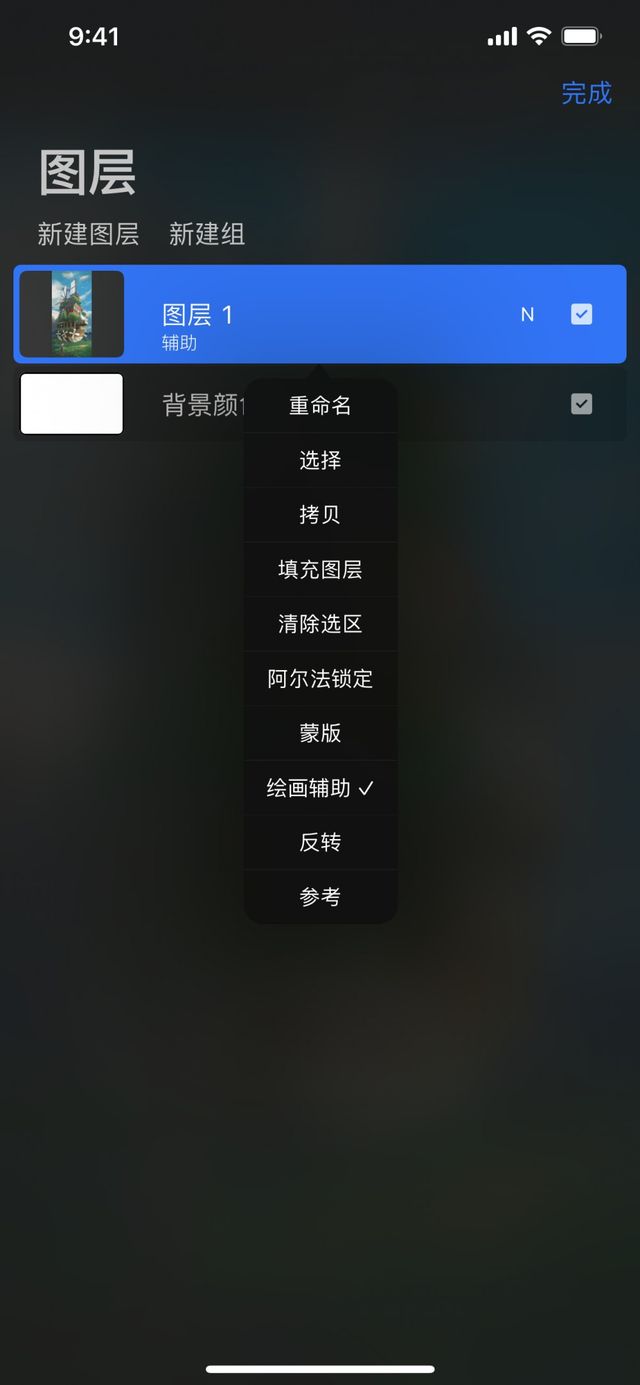Choose 重命名 to rename the layer
640x1385 pixels.
point(320,406)
